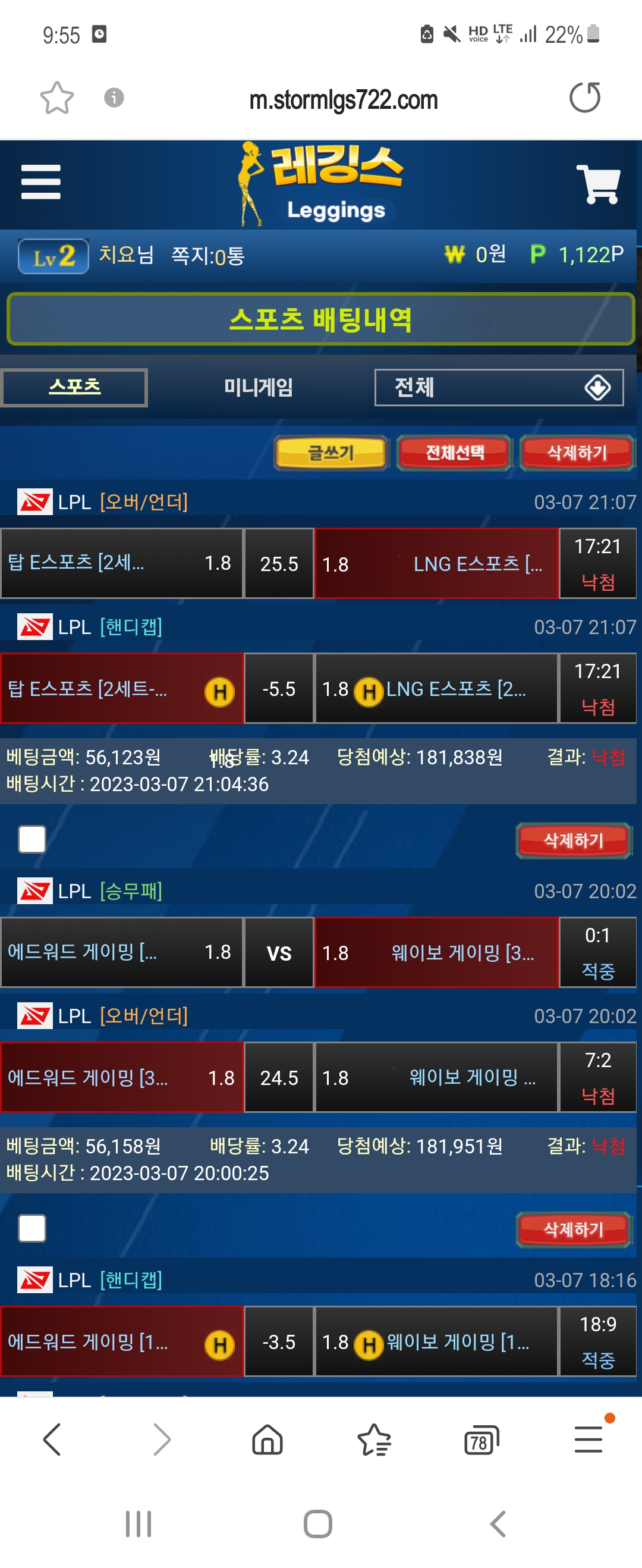The width and height of the screenshot is (642, 1568).
Task: Open the system recent apps view
Action: tap(138, 1524)
